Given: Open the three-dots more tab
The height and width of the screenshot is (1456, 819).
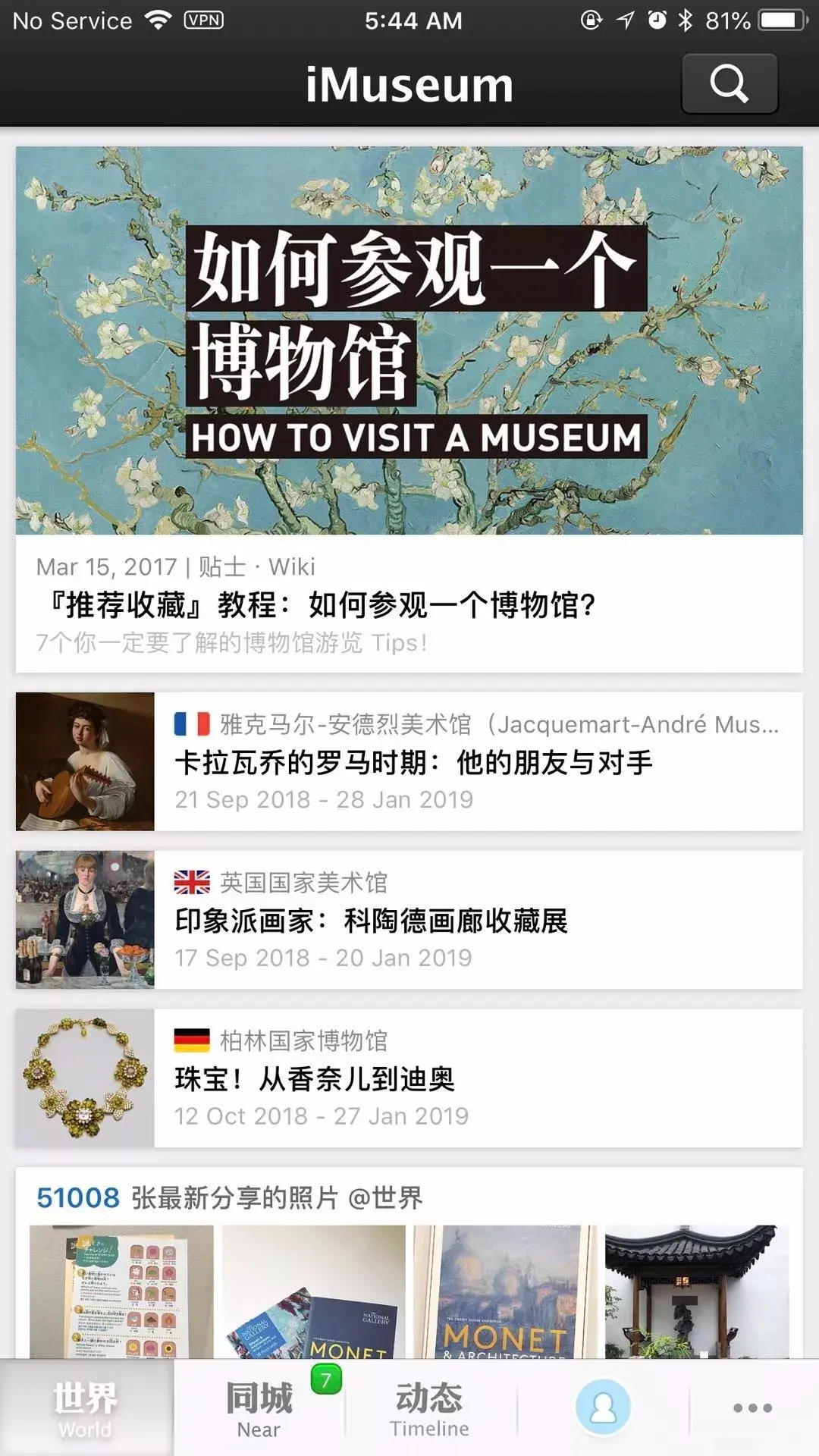Looking at the screenshot, I should [x=753, y=1407].
